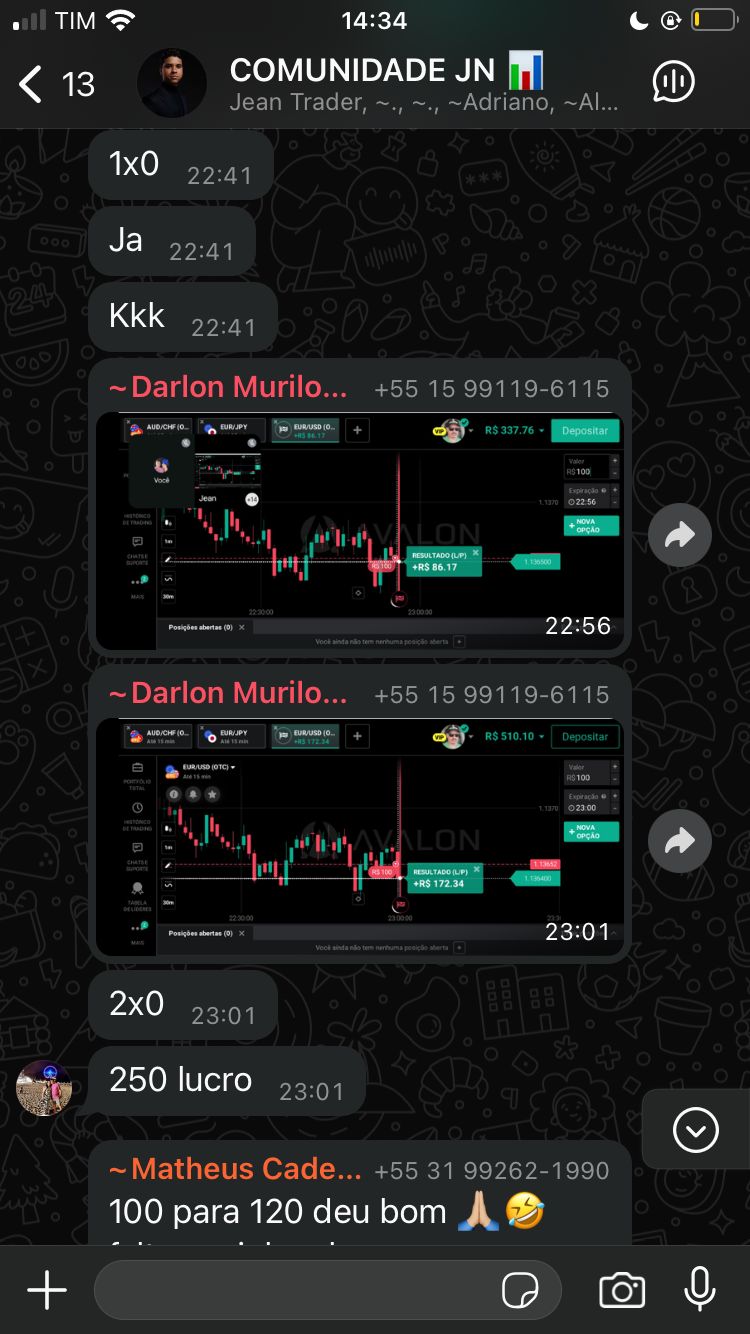Image resolution: width=750 pixels, height=1334 pixels.
Task: Record a voice message with the microphone
Action: tap(700, 1289)
